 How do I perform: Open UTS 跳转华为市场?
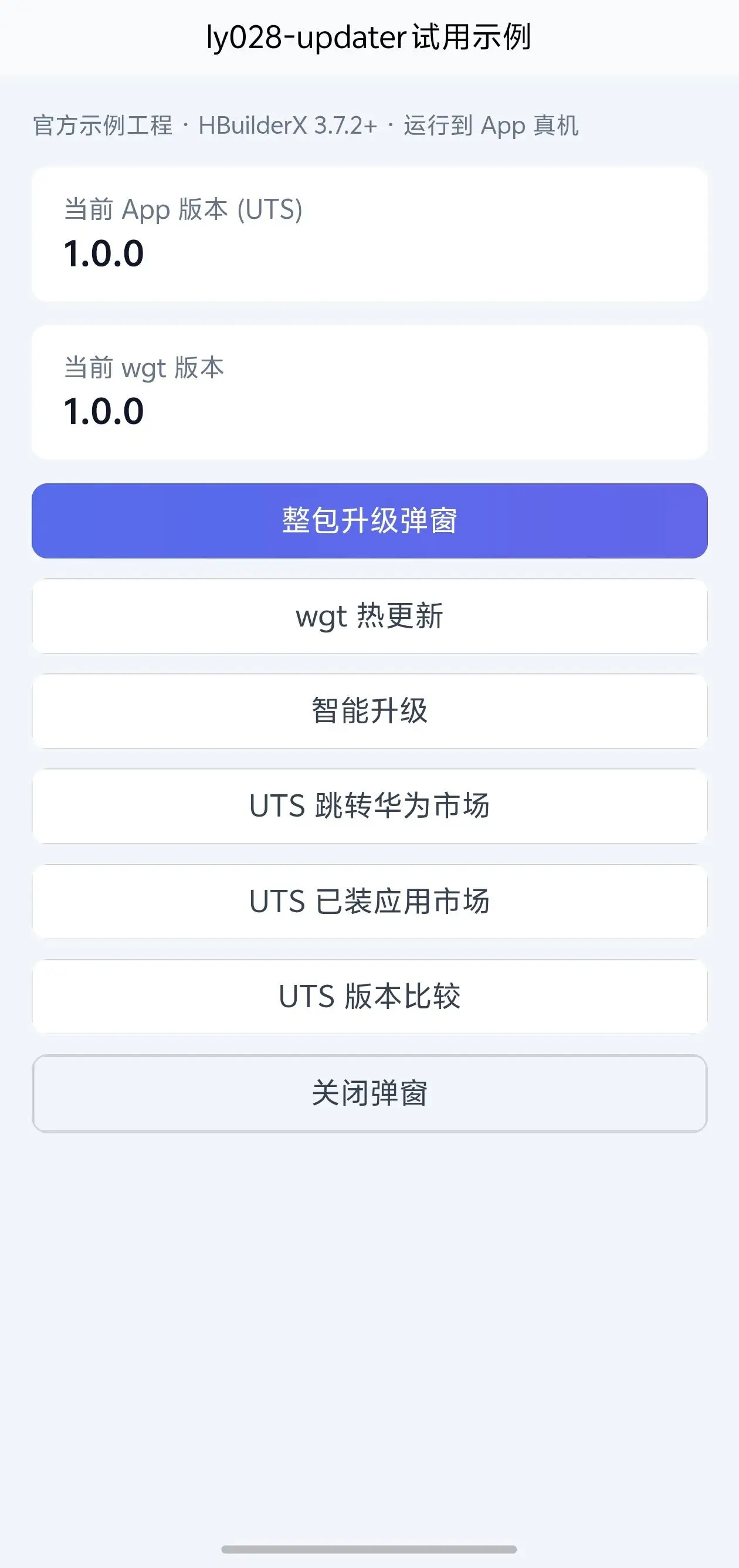coord(369,806)
